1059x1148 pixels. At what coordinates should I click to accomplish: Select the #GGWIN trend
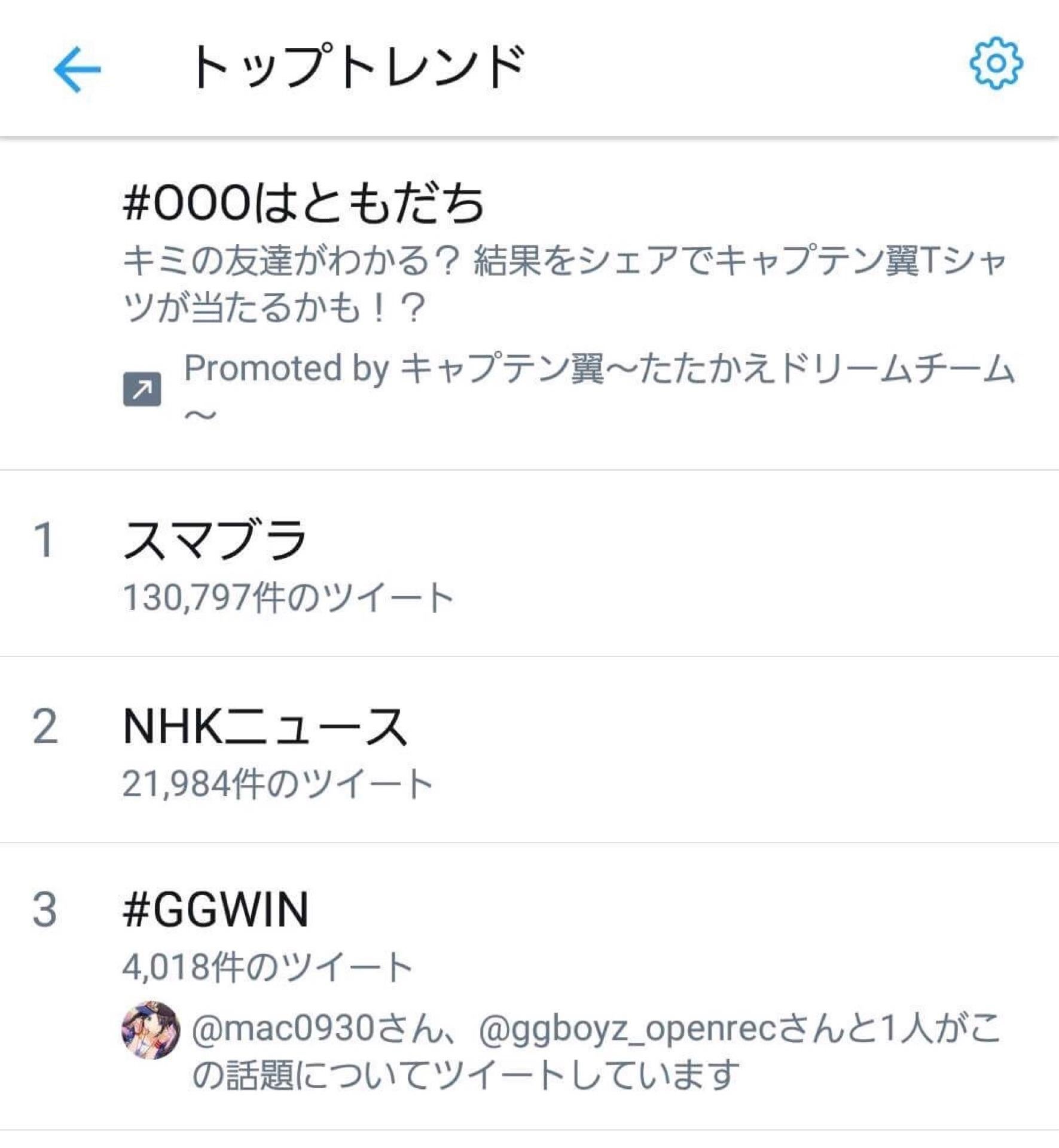pyautogui.click(x=215, y=909)
